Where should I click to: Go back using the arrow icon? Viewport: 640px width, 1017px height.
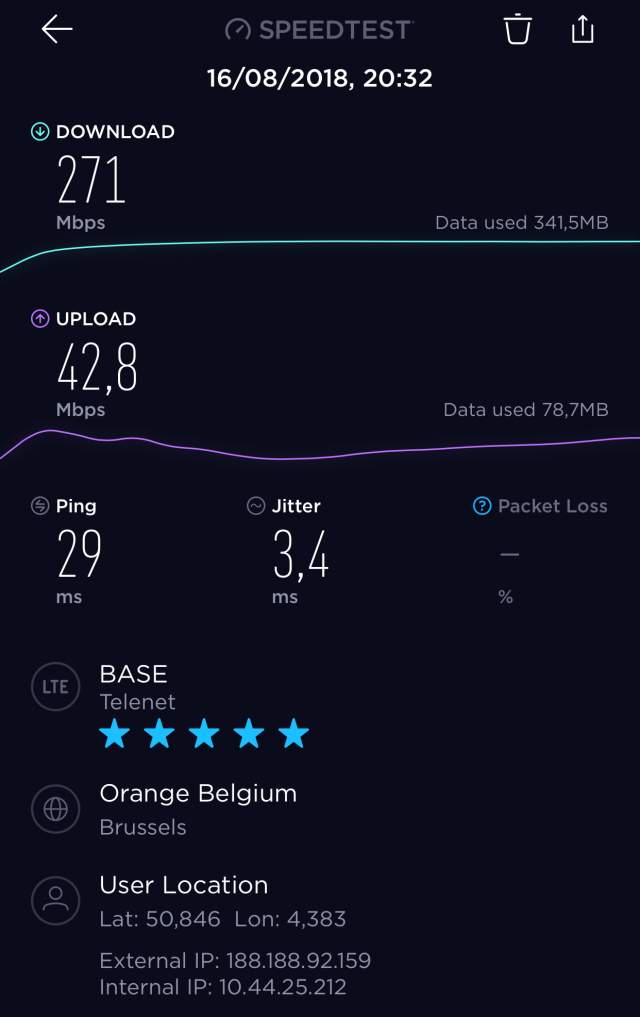[x=57, y=30]
